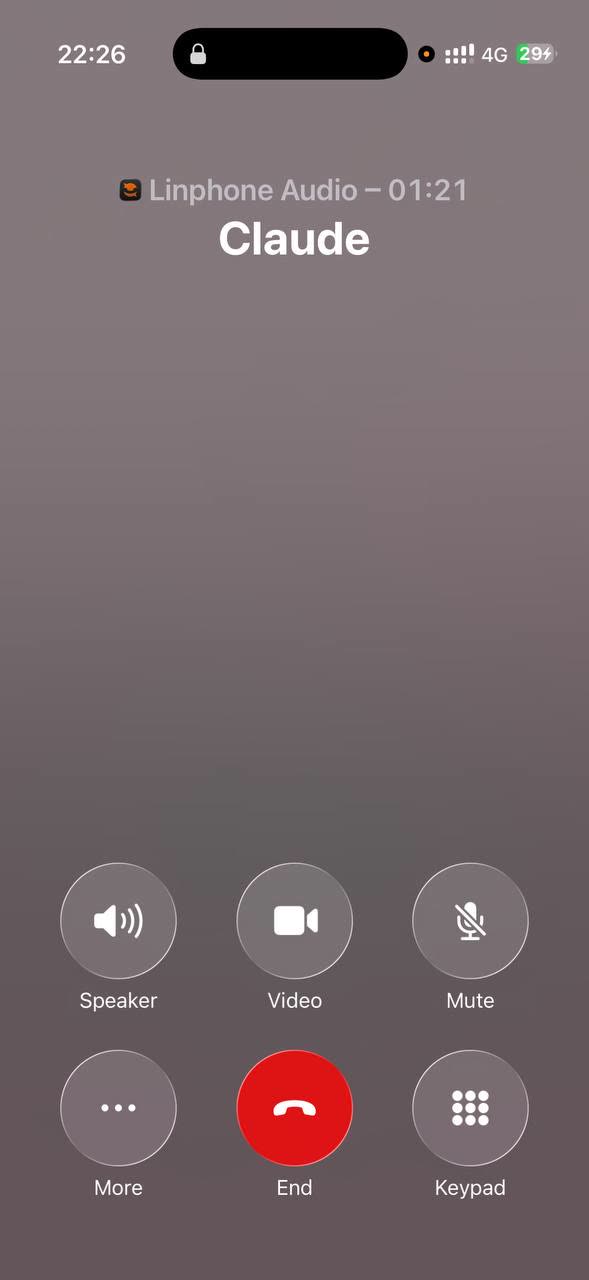Viewport: 589px width, 1280px height.
Task: End the call with Claude
Action: [294, 1108]
